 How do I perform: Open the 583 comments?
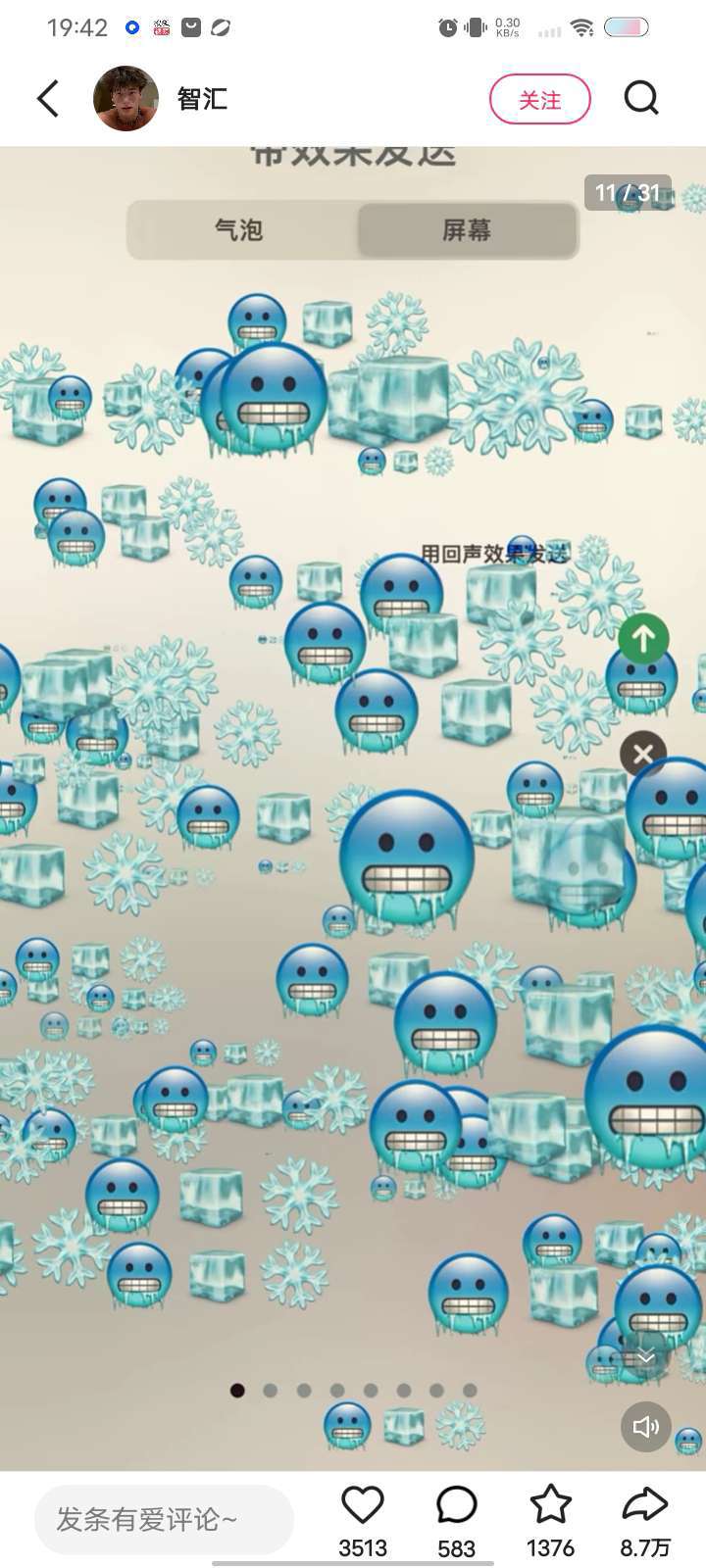coord(456,1506)
